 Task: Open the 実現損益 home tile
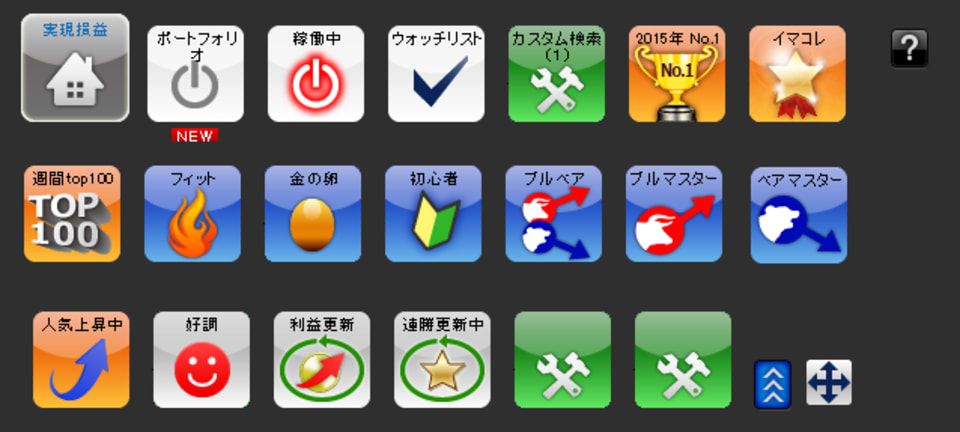pyautogui.click(x=75, y=68)
